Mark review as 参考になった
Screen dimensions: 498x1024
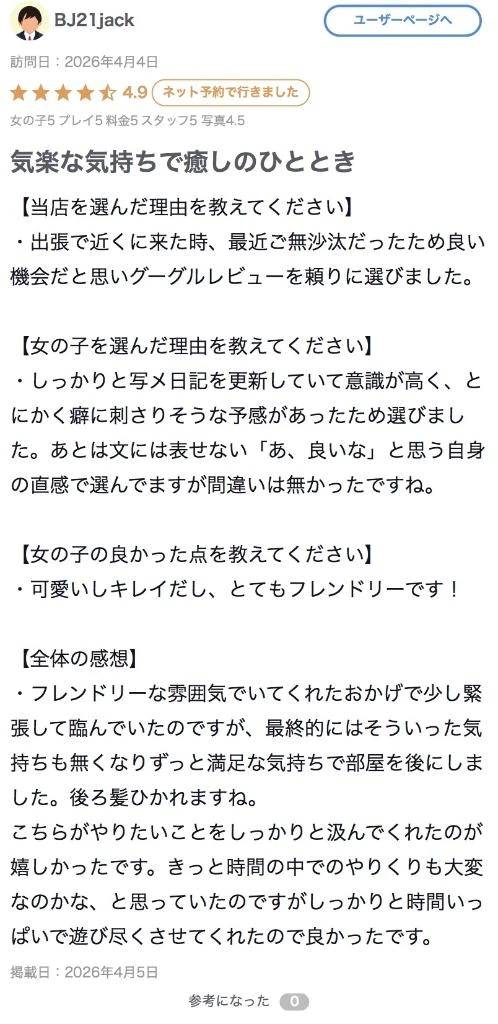(x=248, y=1000)
